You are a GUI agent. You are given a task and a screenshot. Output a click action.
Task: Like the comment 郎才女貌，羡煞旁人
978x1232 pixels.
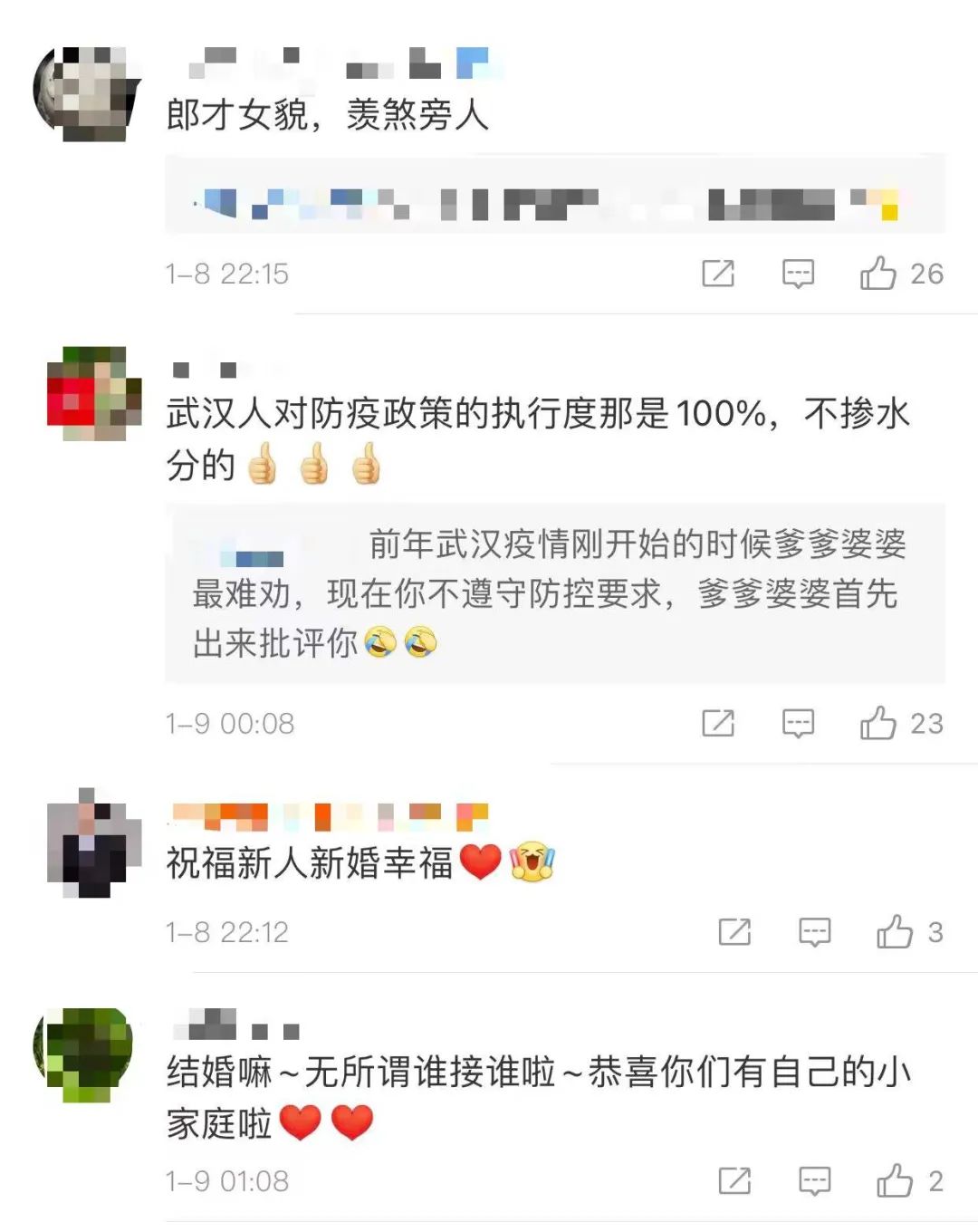click(x=877, y=273)
